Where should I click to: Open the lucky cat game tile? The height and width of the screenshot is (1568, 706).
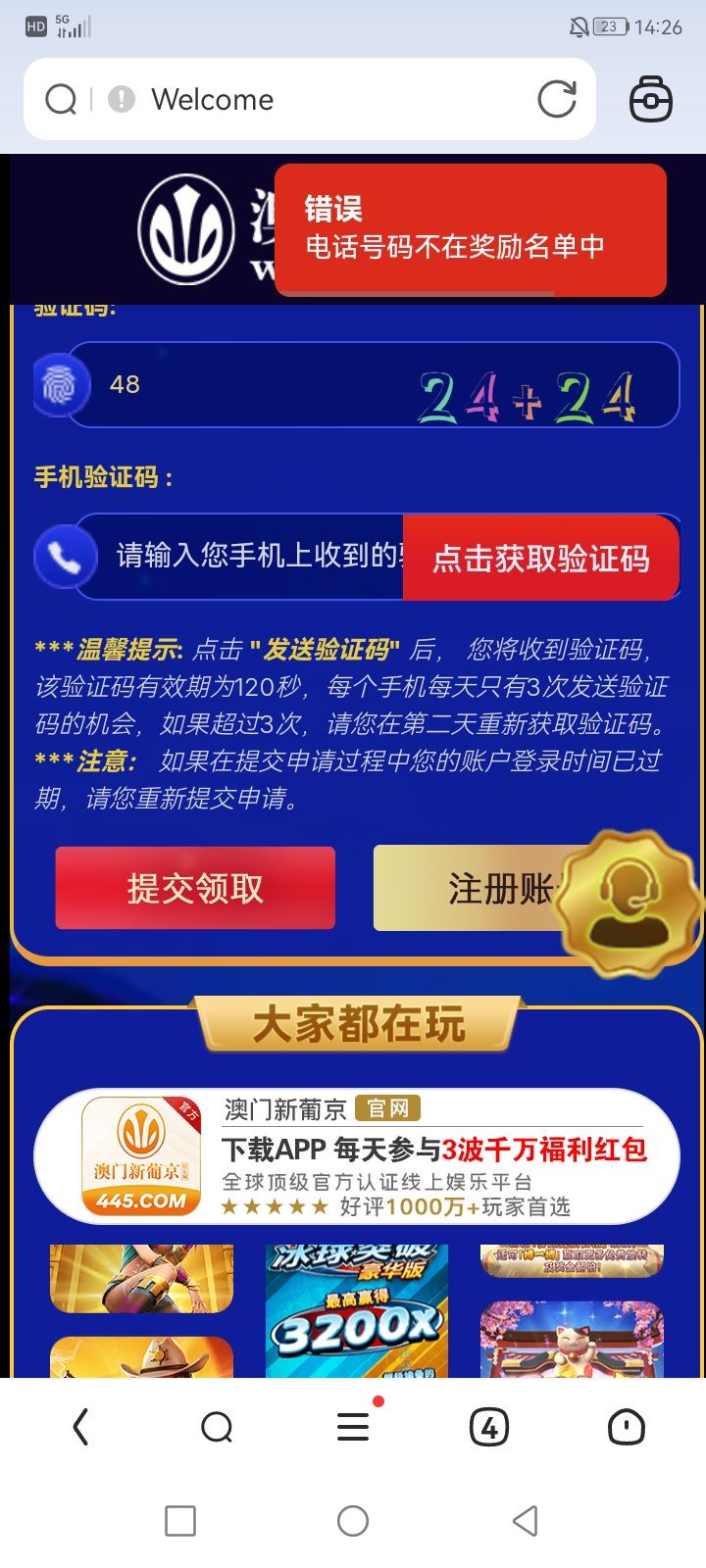(x=572, y=1339)
